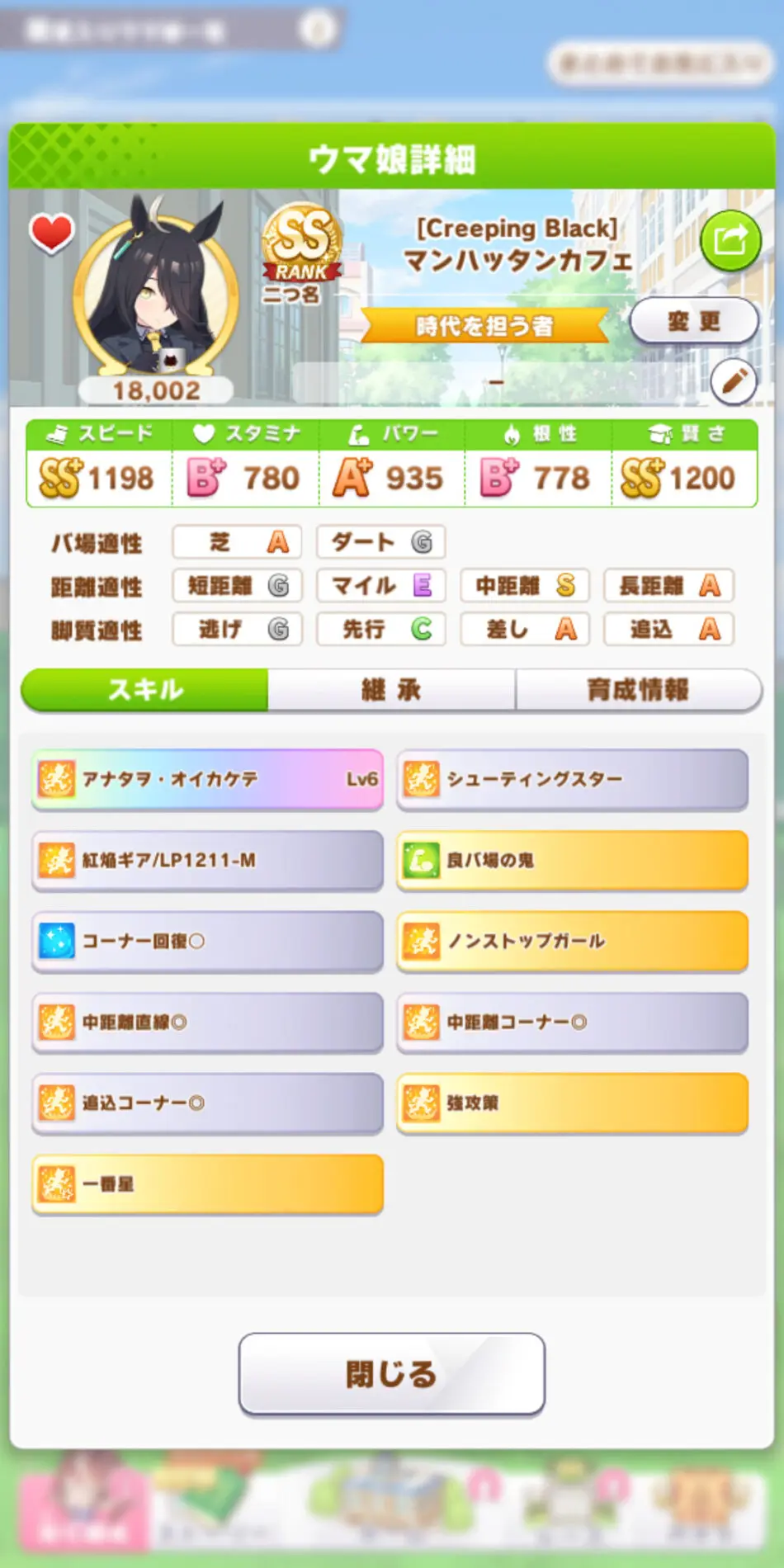Image resolution: width=784 pixels, height=1568 pixels.
Task: Open skill アナタヲ・オイカケテ Lv6
Action: 207,779
